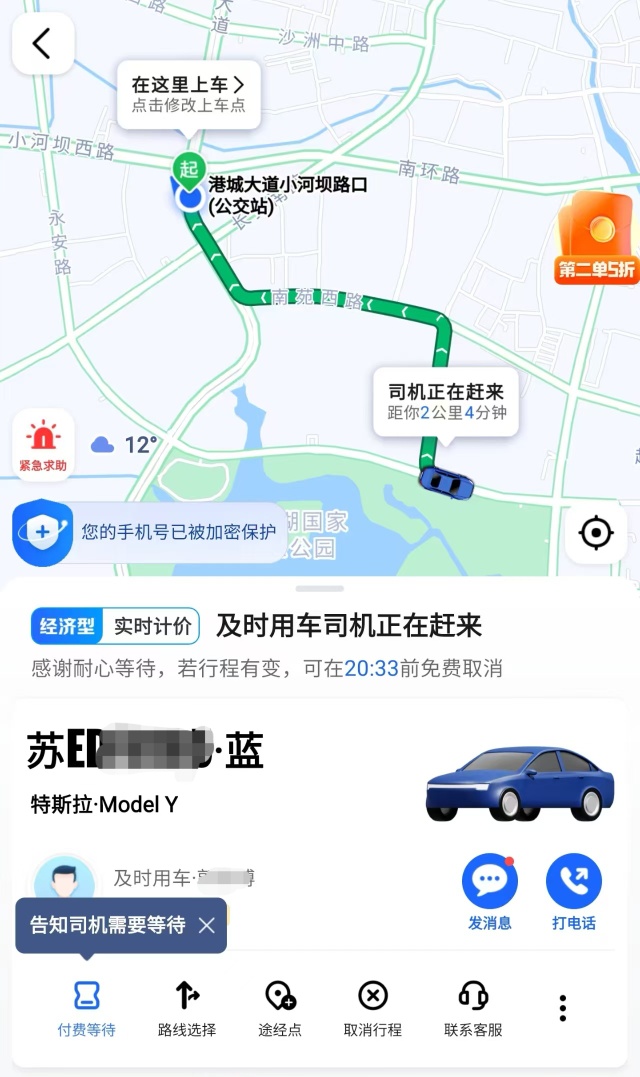Open route selection (路线选择)
The height and width of the screenshot is (1077, 640).
(187, 1007)
